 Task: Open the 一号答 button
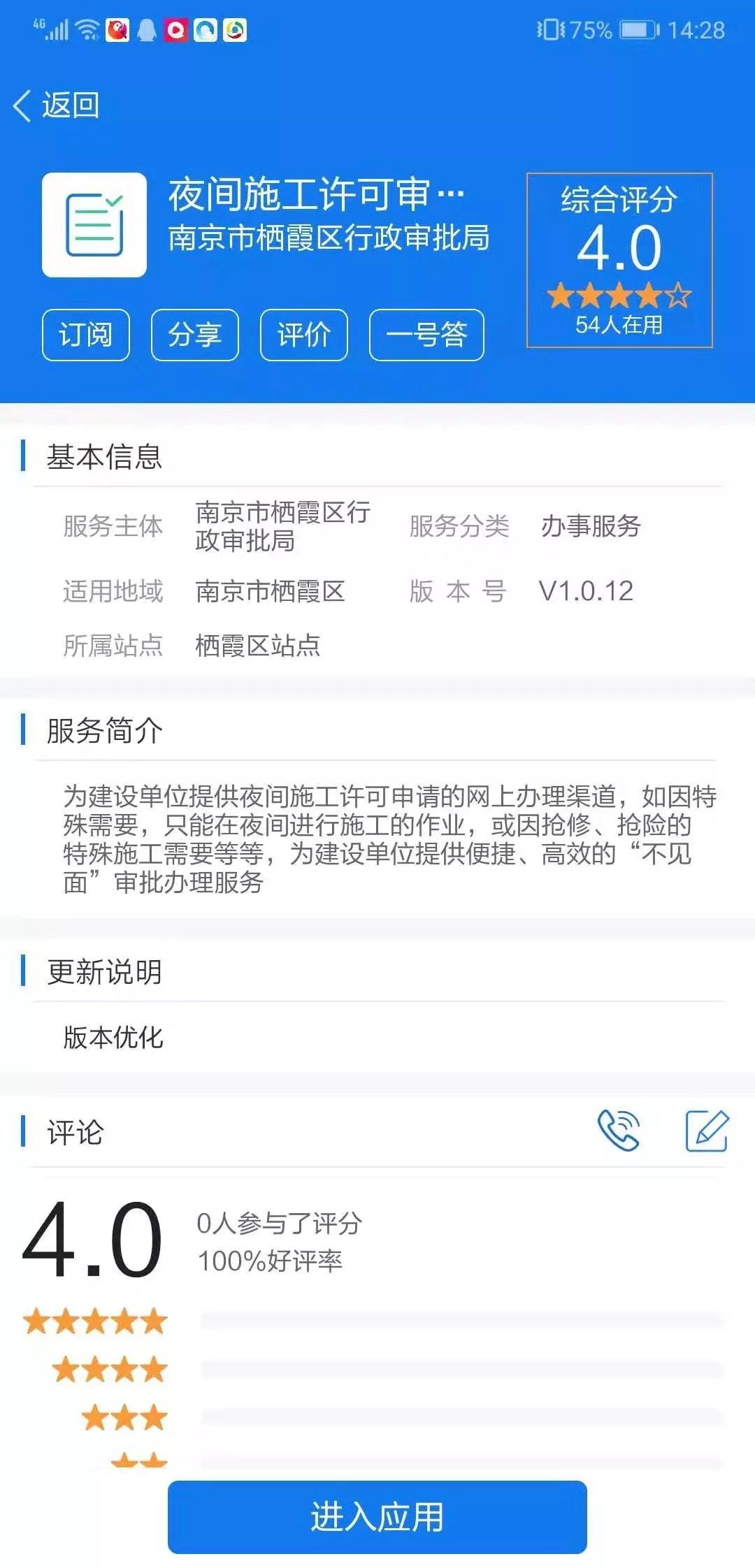[426, 335]
